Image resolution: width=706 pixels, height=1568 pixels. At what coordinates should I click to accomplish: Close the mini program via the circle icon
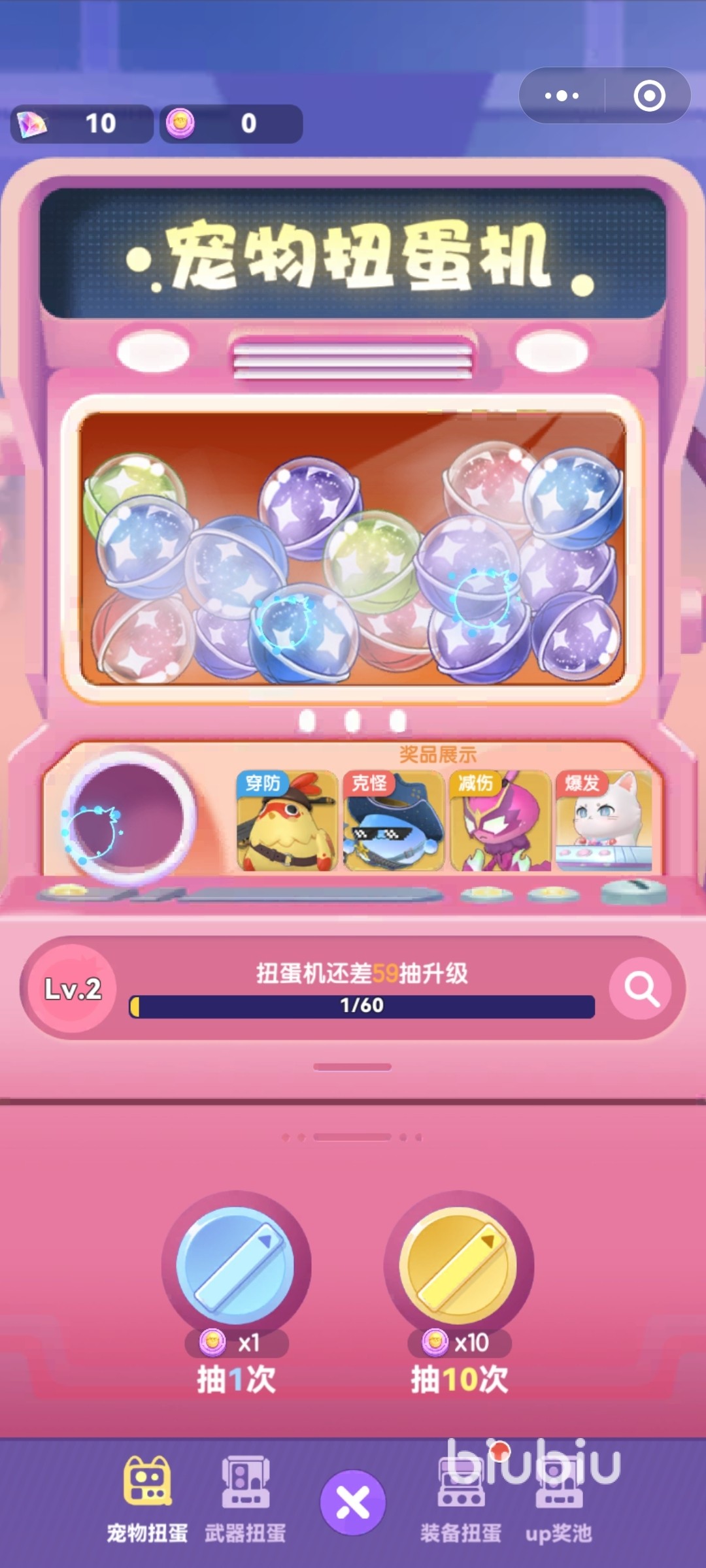(649, 96)
